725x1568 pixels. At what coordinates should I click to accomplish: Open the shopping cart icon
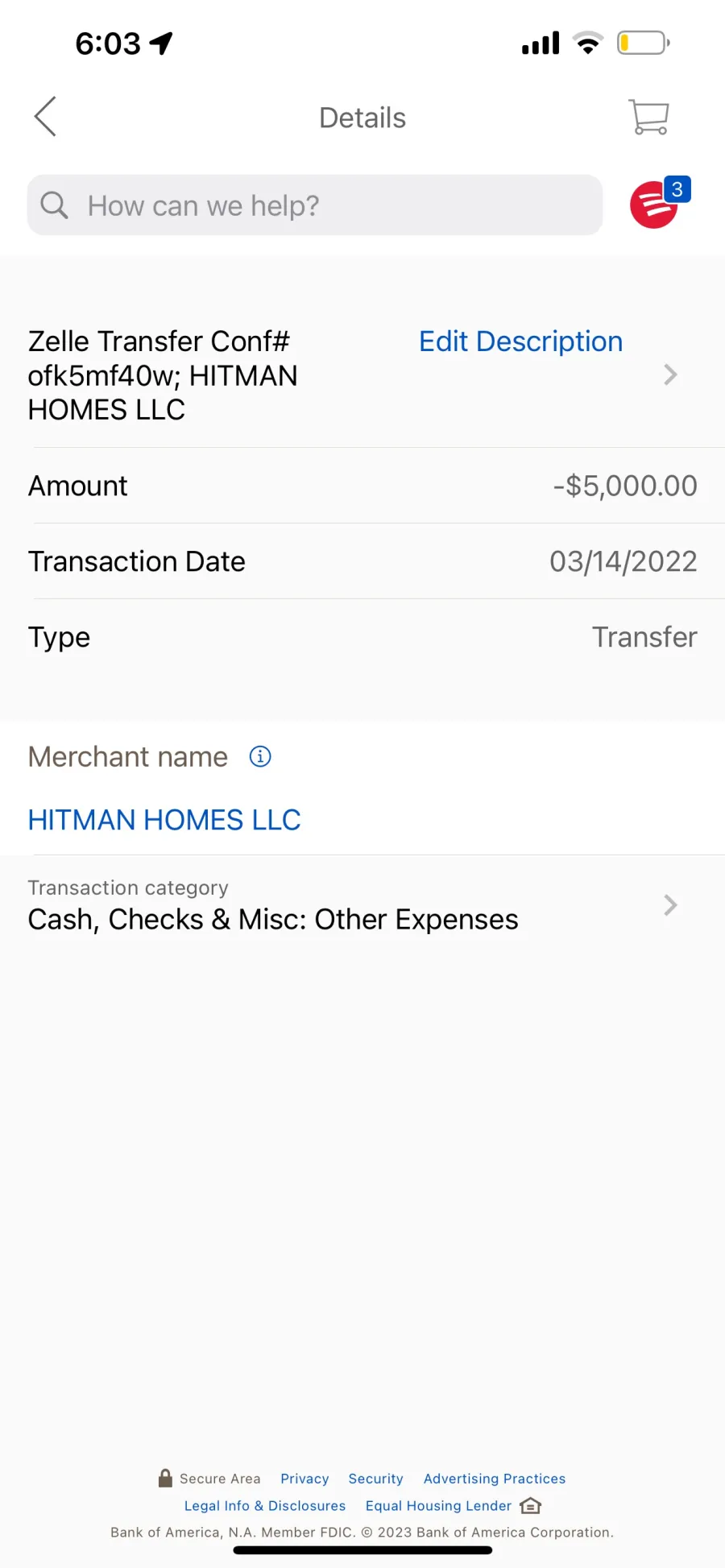point(648,117)
